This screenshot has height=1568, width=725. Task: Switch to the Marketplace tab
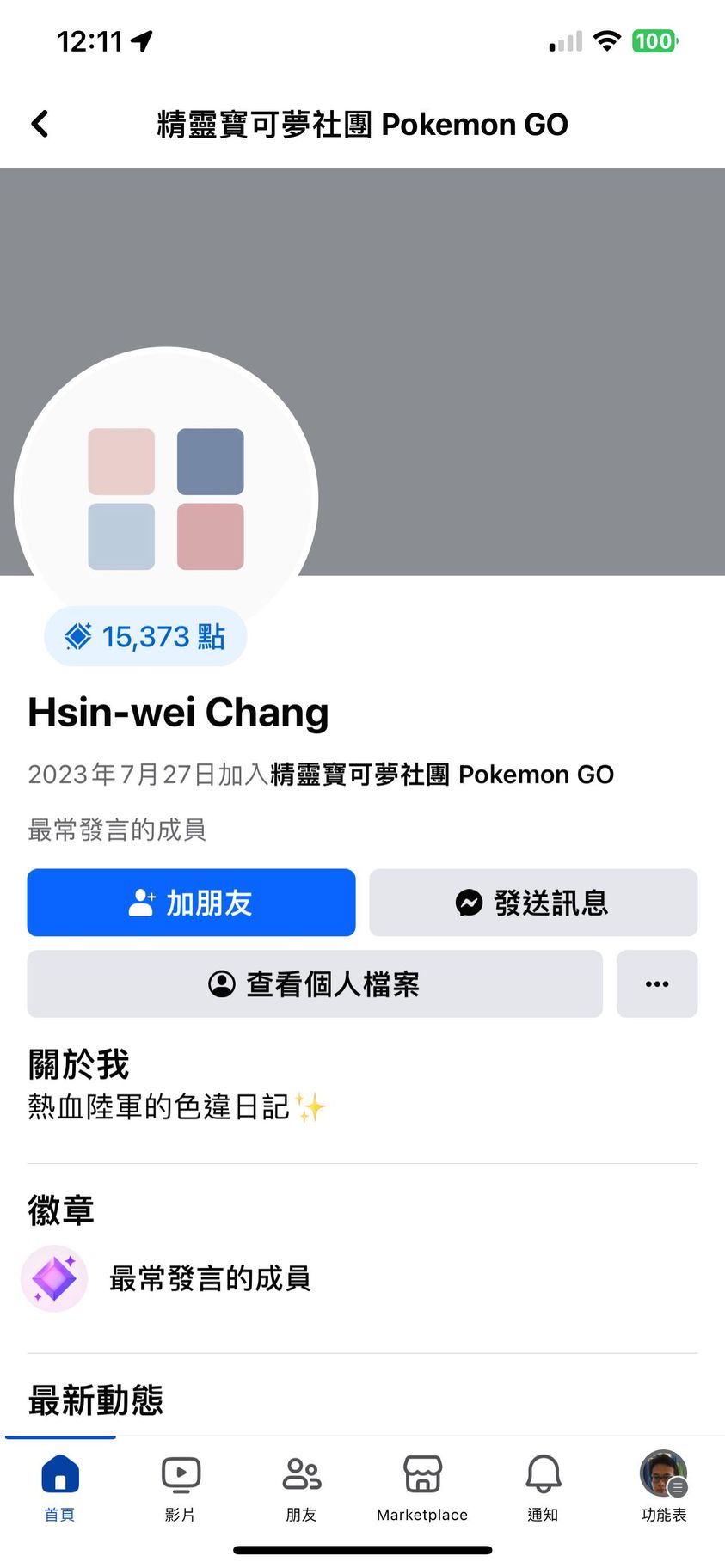click(422, 1487)
